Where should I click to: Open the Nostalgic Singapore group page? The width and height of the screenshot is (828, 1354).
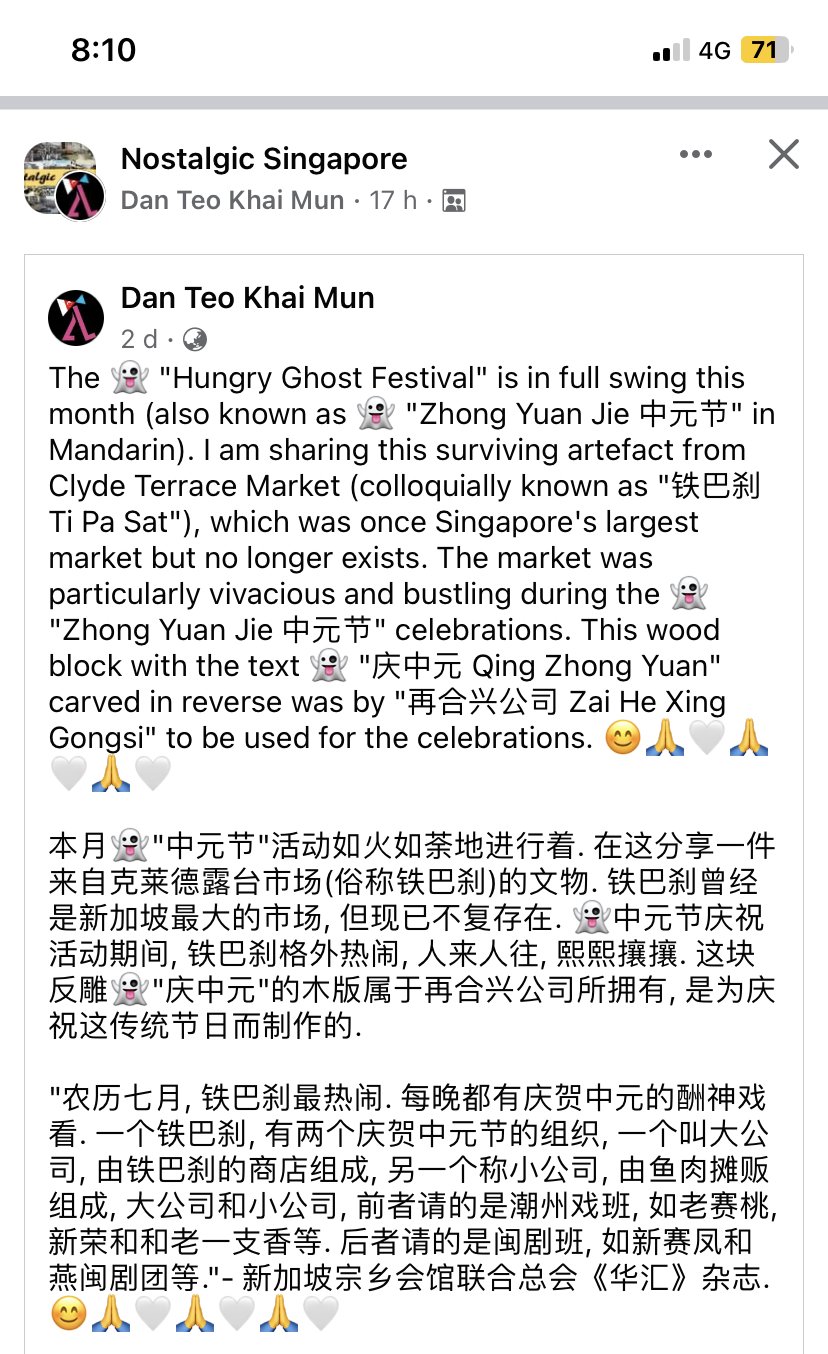pos(264,158)
